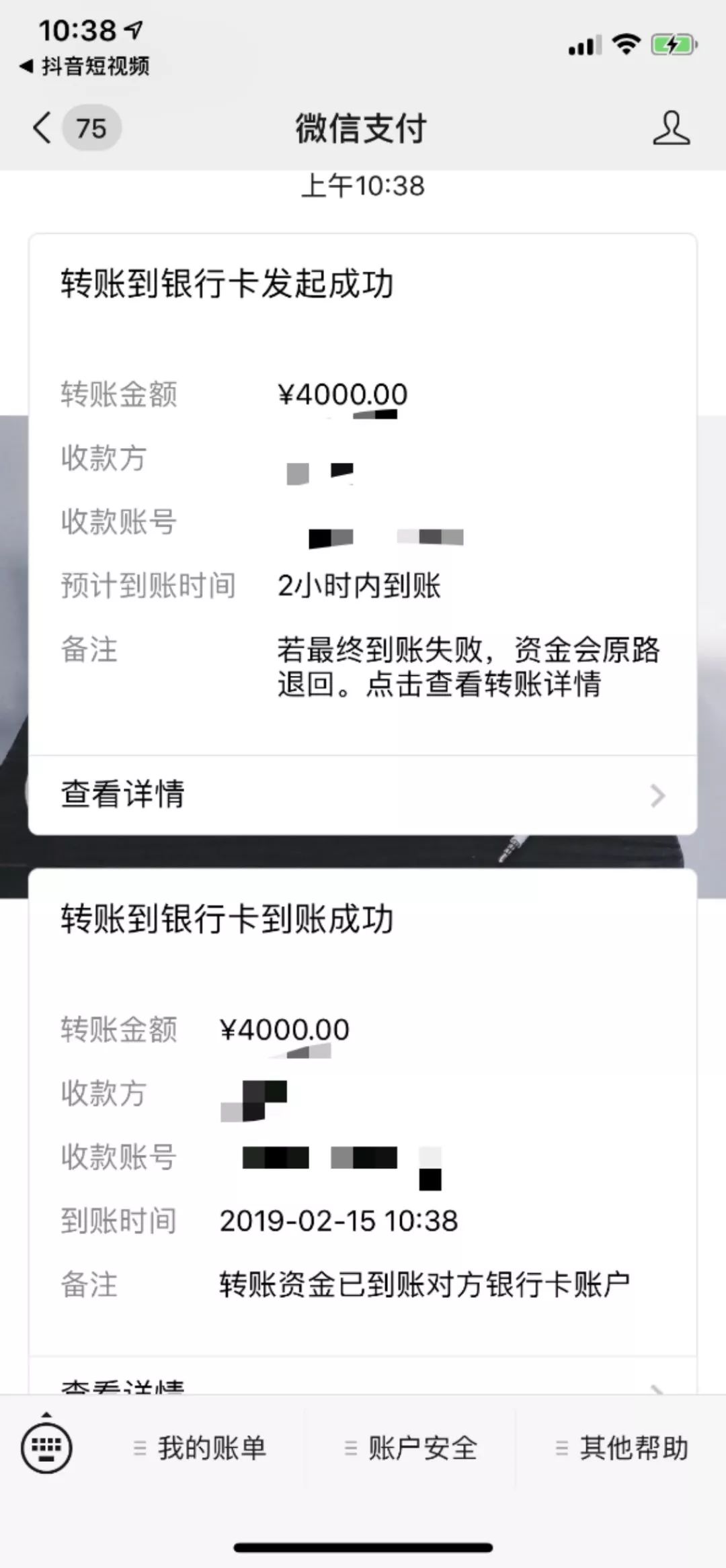Open the WeChat Pay profile icon
Image resolution: width=726 pixels, height=1568 pixels.
(671, 128)
